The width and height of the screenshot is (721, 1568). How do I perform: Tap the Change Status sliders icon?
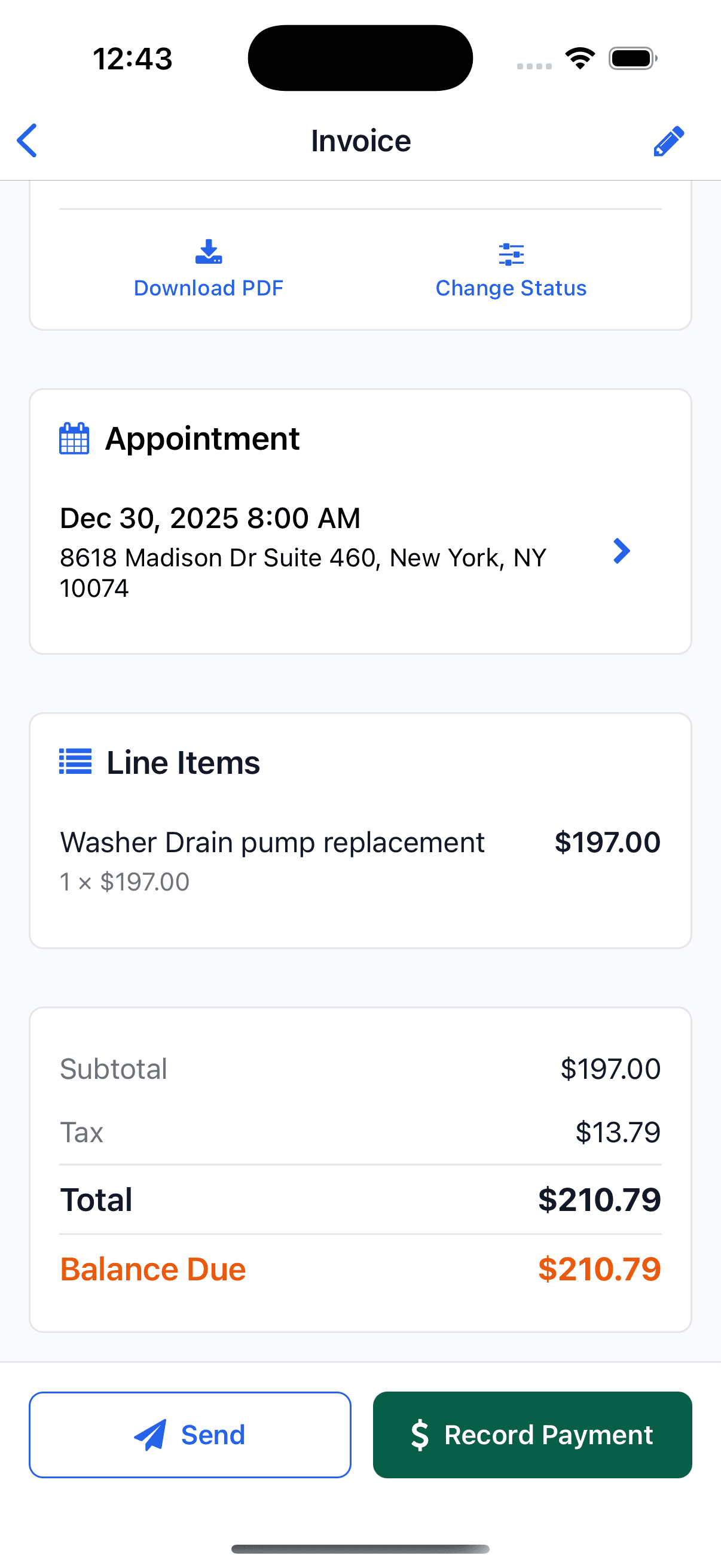click(511, 254)
